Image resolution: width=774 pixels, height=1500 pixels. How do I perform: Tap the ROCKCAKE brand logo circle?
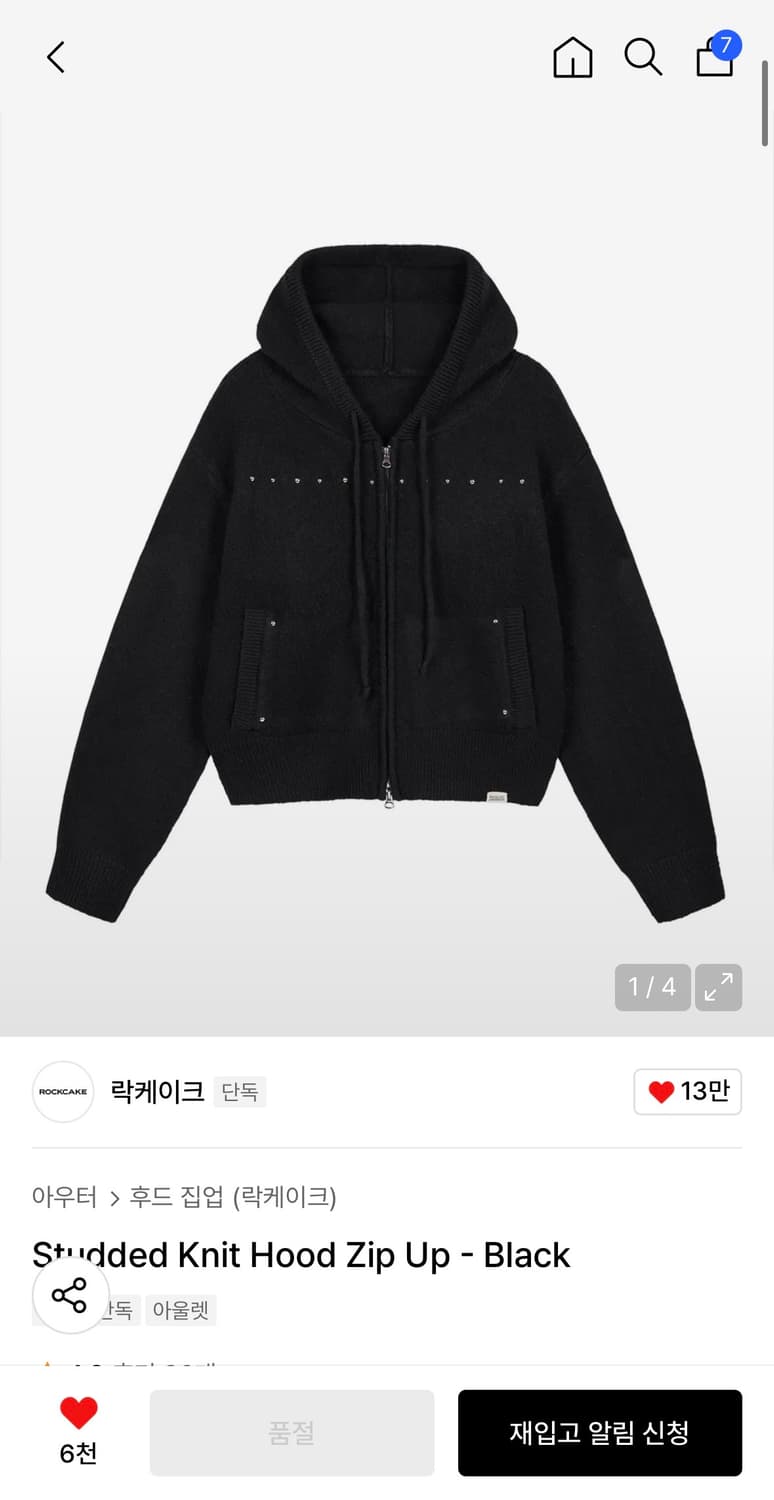tap(62, 1092)
